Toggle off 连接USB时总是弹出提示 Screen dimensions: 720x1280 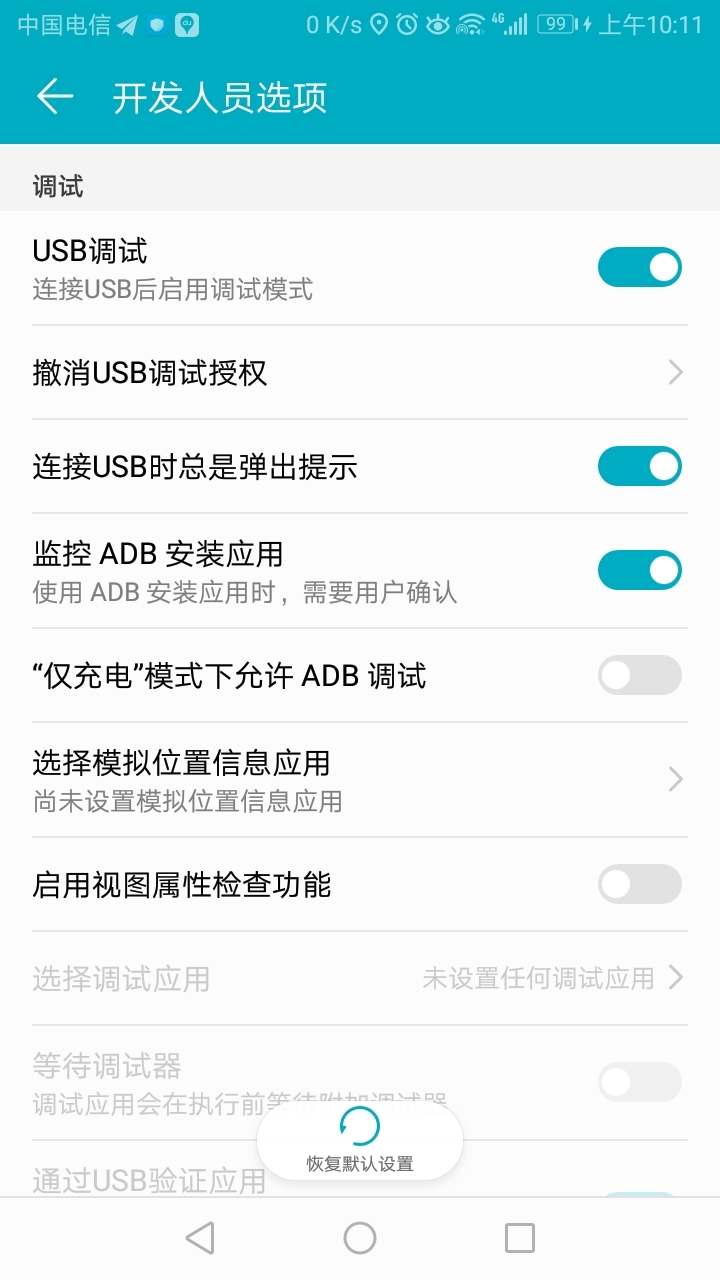tap(640, 466)
